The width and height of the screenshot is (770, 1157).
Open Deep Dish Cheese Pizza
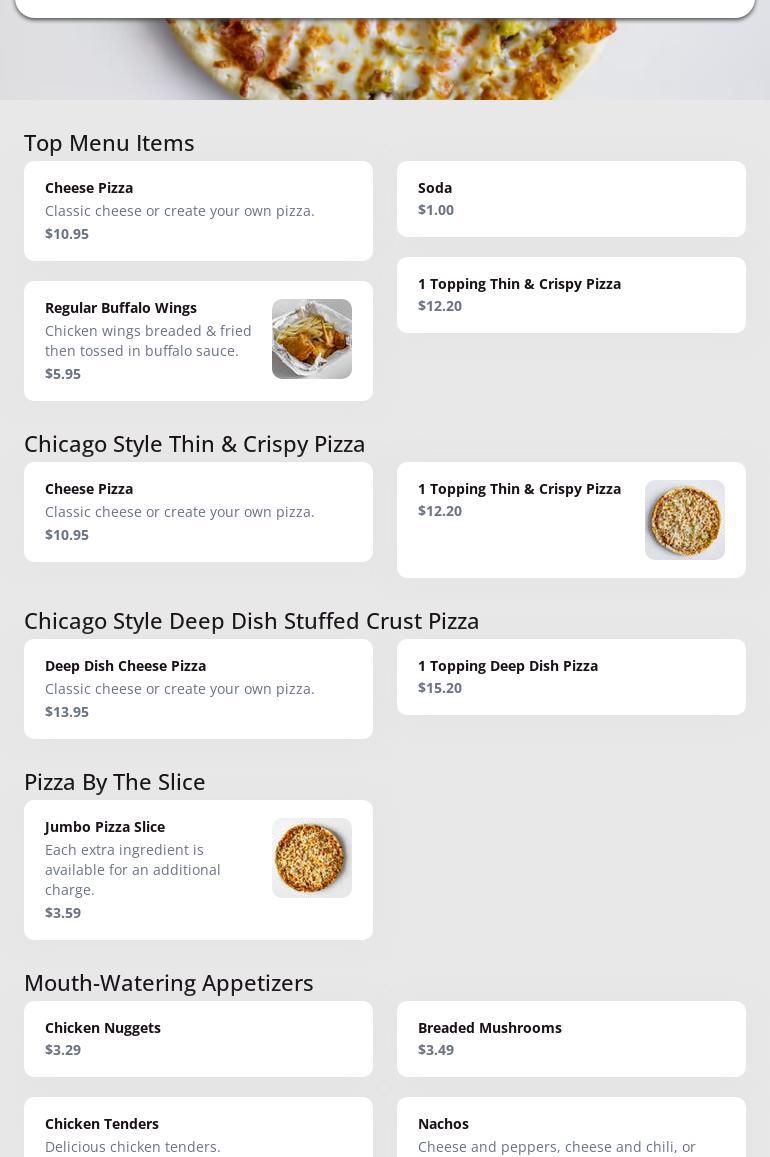tap(198, 689)
